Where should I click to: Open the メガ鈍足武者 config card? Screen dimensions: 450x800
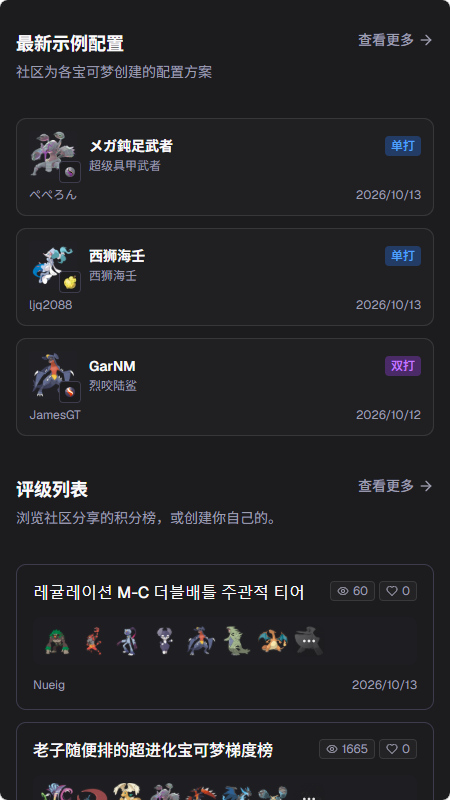[225, 167]
